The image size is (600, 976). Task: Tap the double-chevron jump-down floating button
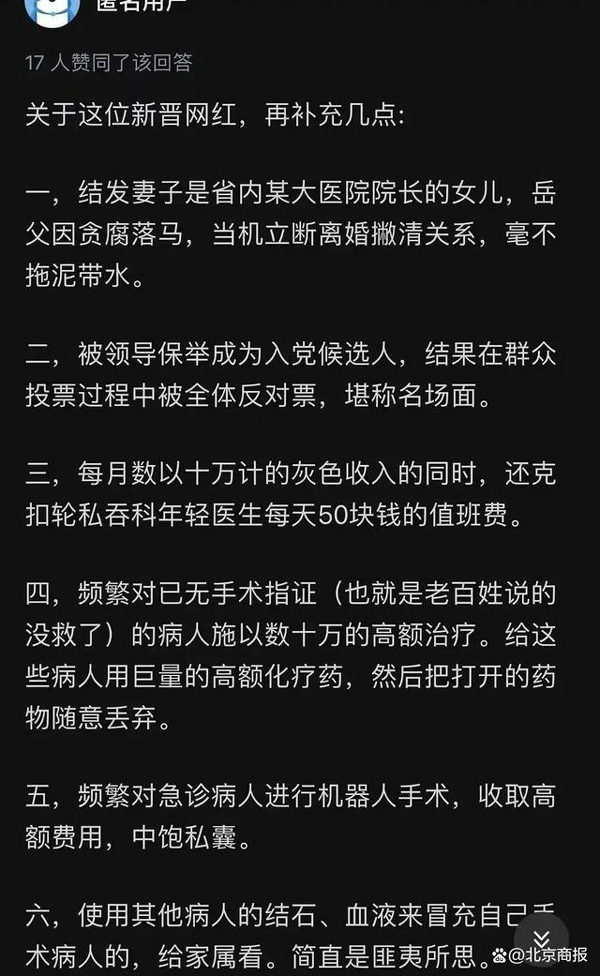tap(541, 939)
